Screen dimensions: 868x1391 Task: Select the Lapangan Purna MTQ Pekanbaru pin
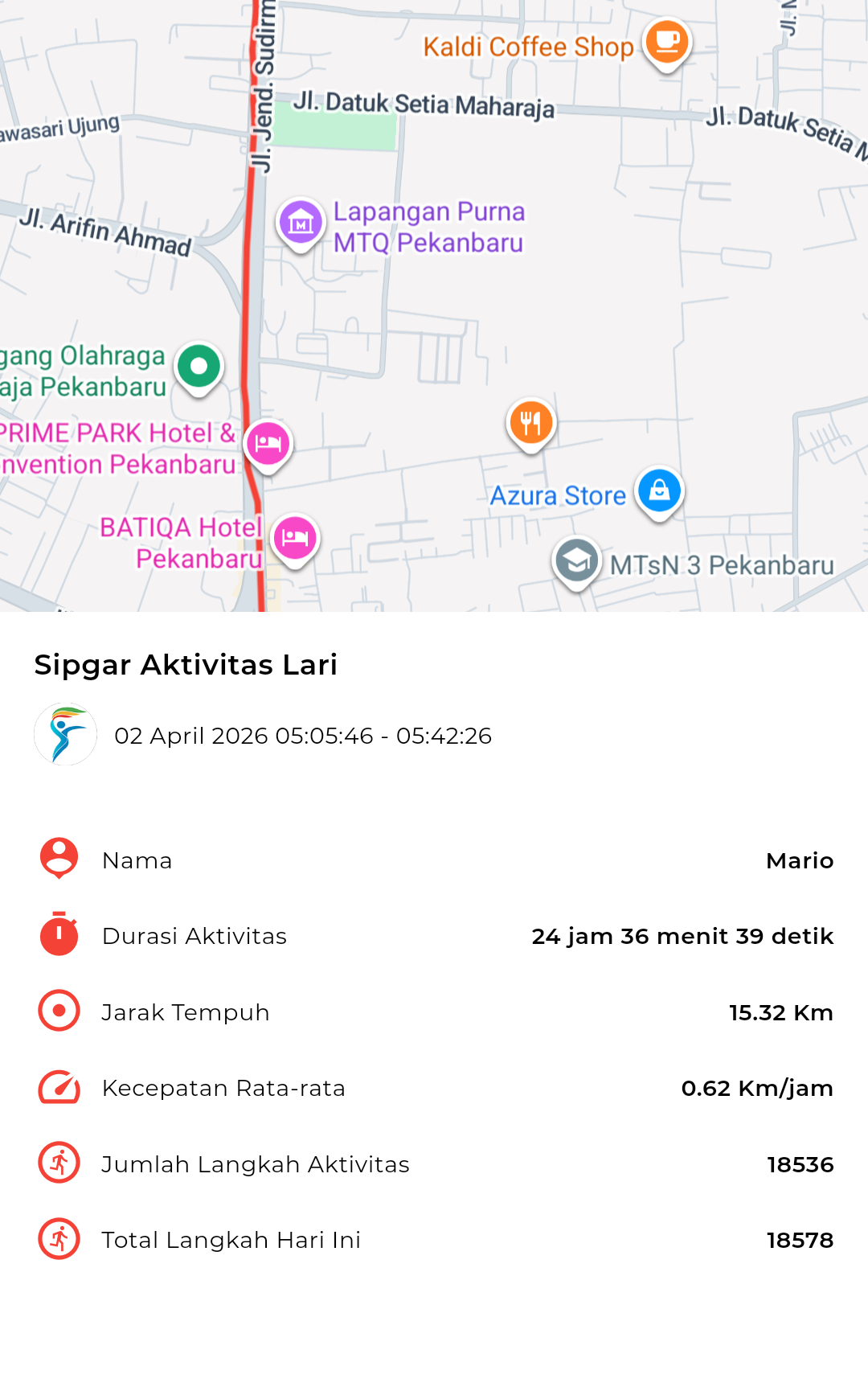tap(301, 224)
